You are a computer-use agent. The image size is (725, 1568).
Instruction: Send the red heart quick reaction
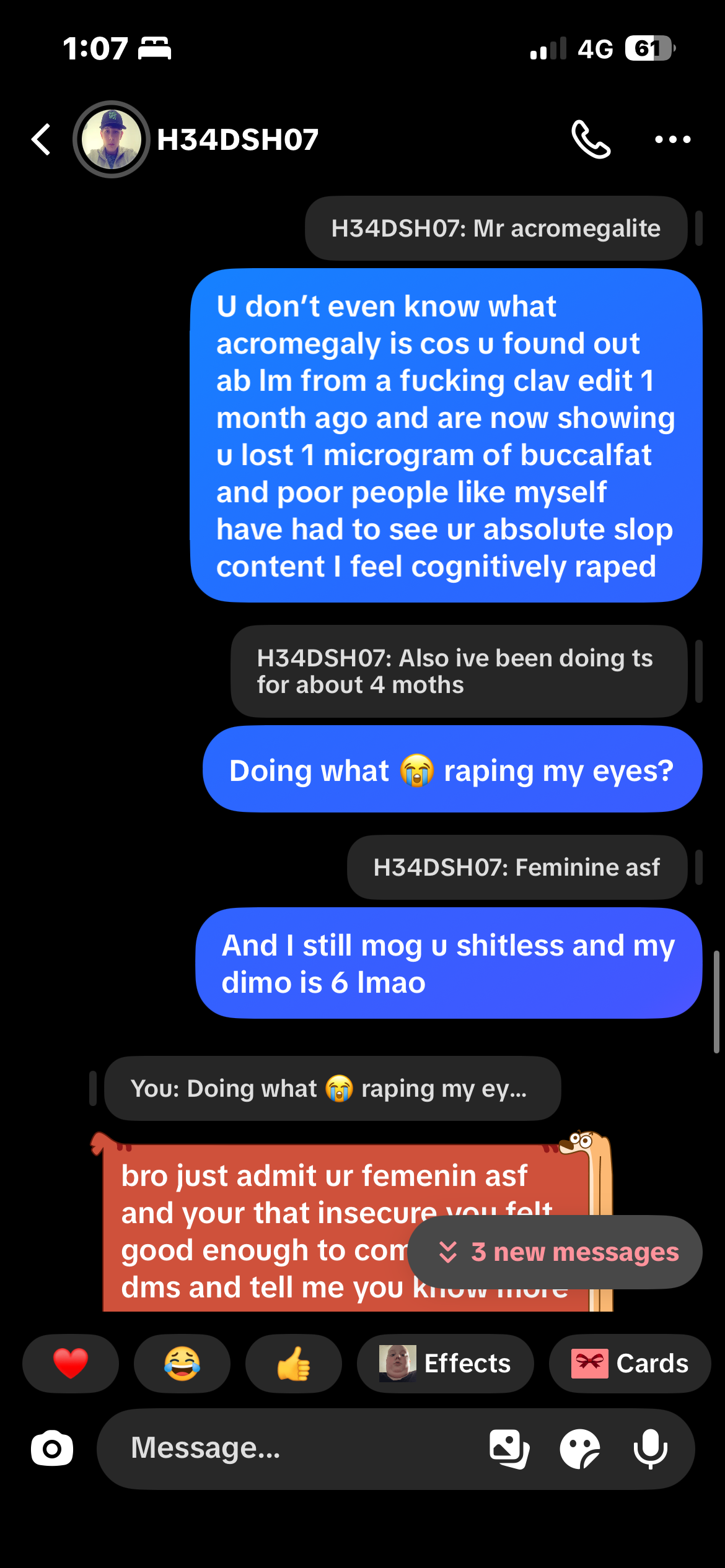71,1363
